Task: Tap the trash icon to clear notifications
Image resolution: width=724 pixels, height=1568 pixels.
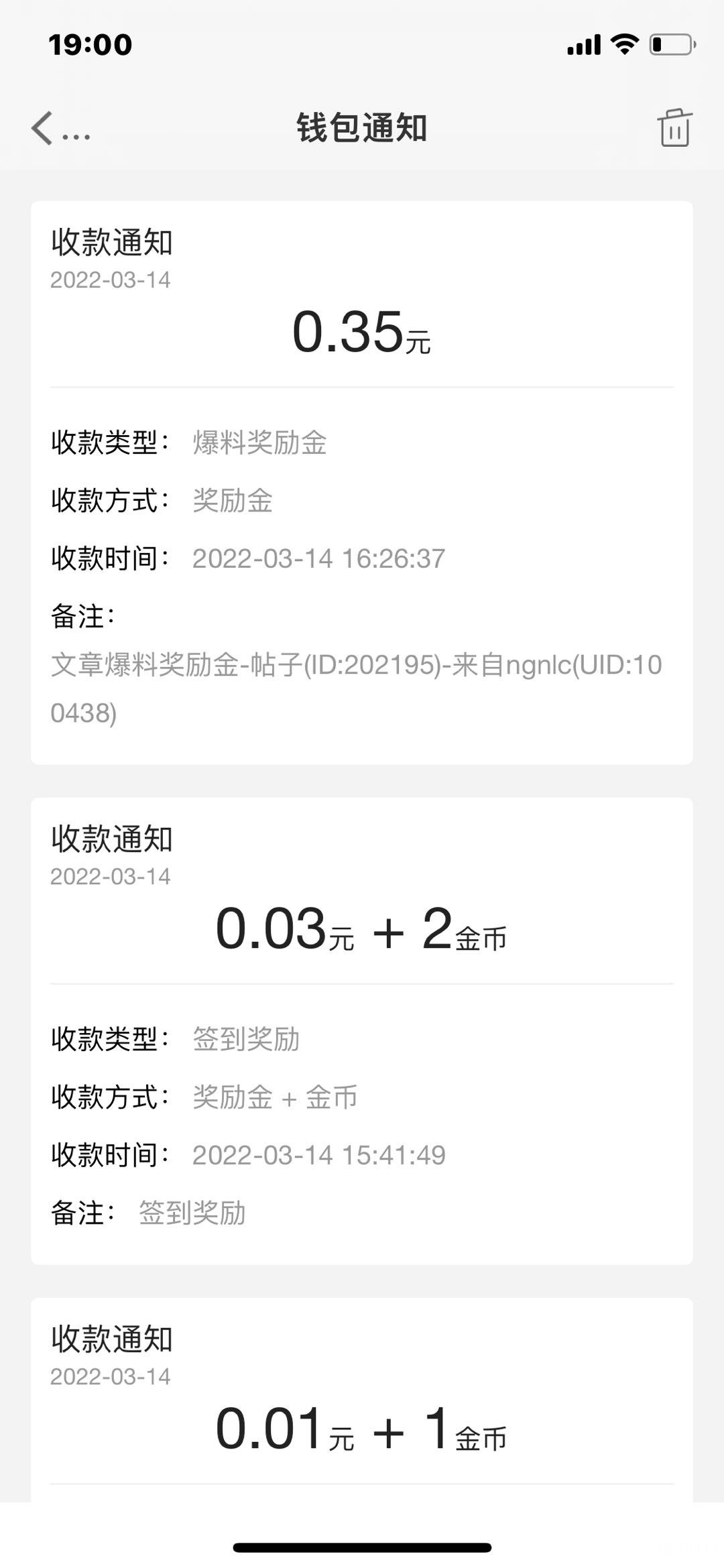Action: click(674, 127)
